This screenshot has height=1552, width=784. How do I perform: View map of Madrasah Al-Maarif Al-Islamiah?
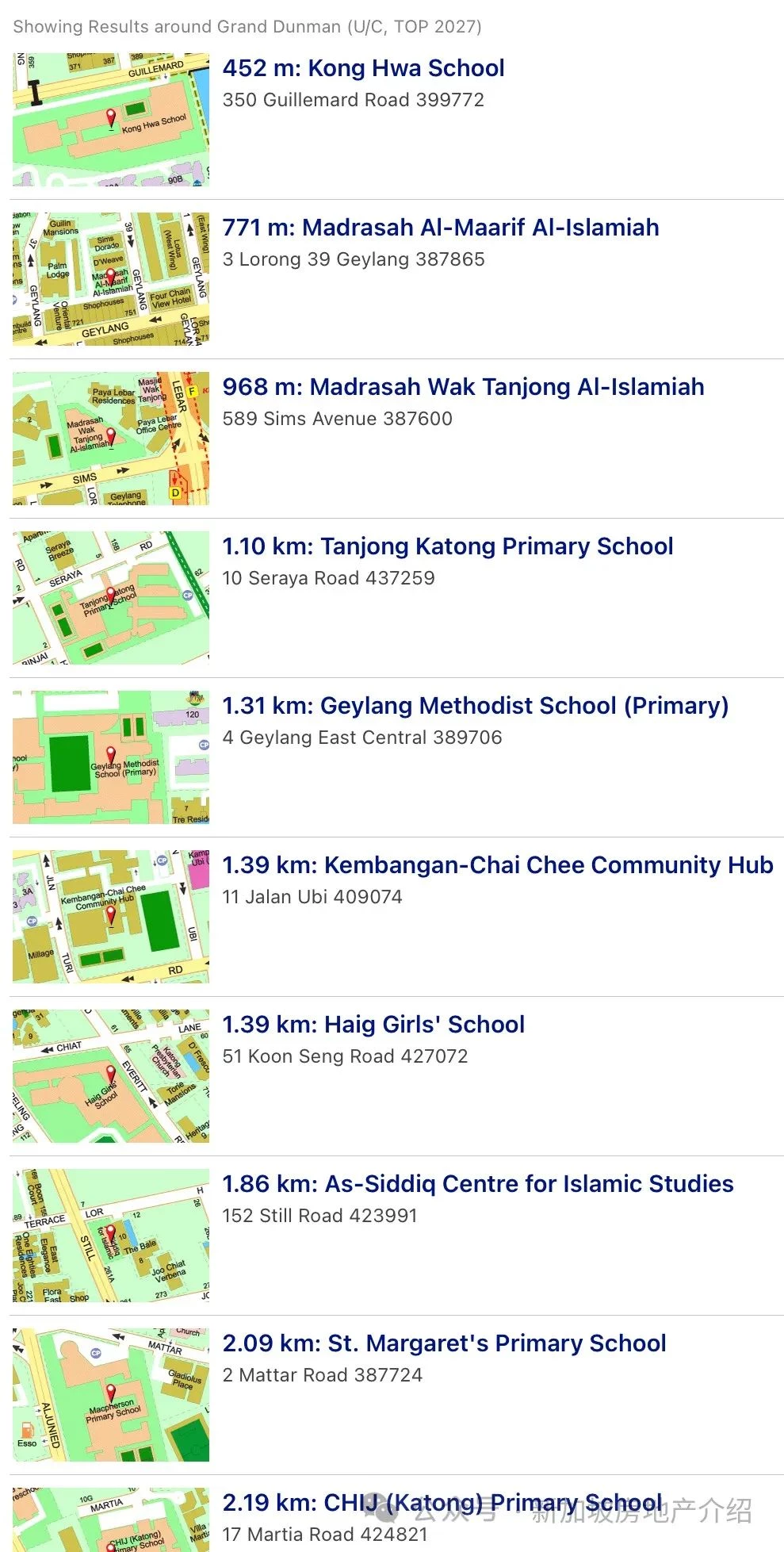pos(111,279)
